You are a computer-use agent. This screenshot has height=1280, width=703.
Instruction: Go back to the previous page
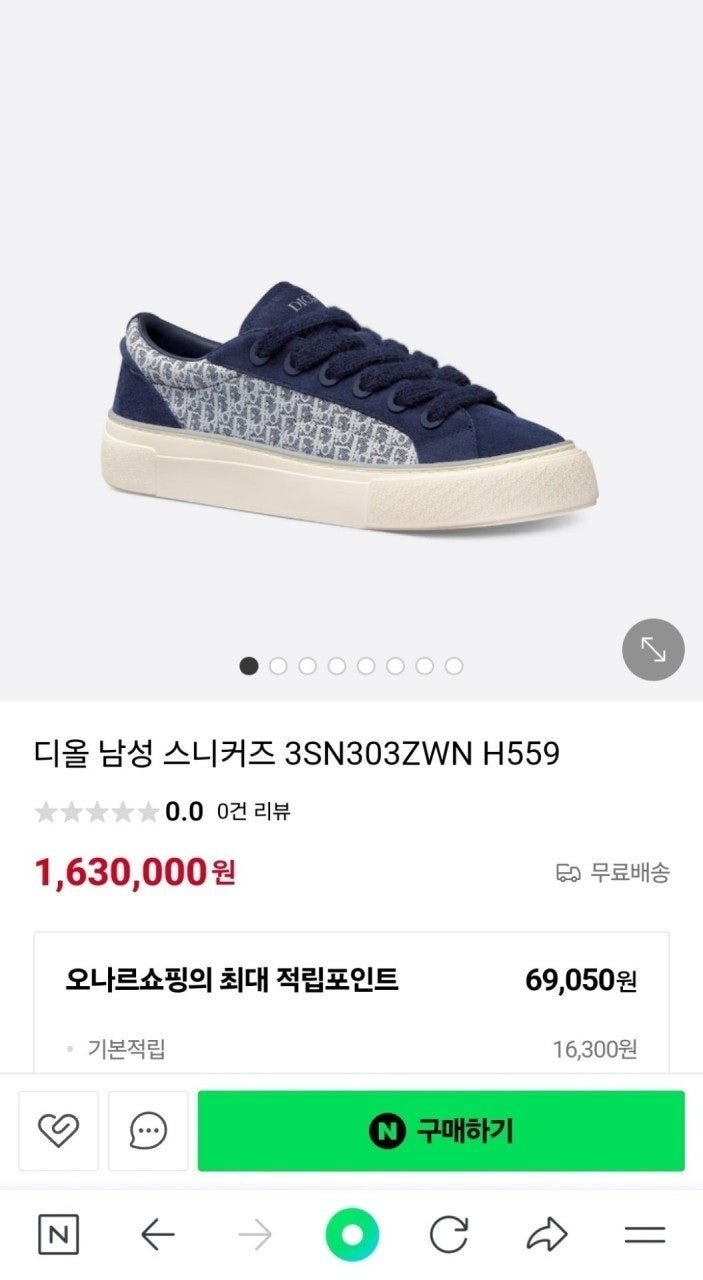pyautogui.click(x=157, y=1235)
